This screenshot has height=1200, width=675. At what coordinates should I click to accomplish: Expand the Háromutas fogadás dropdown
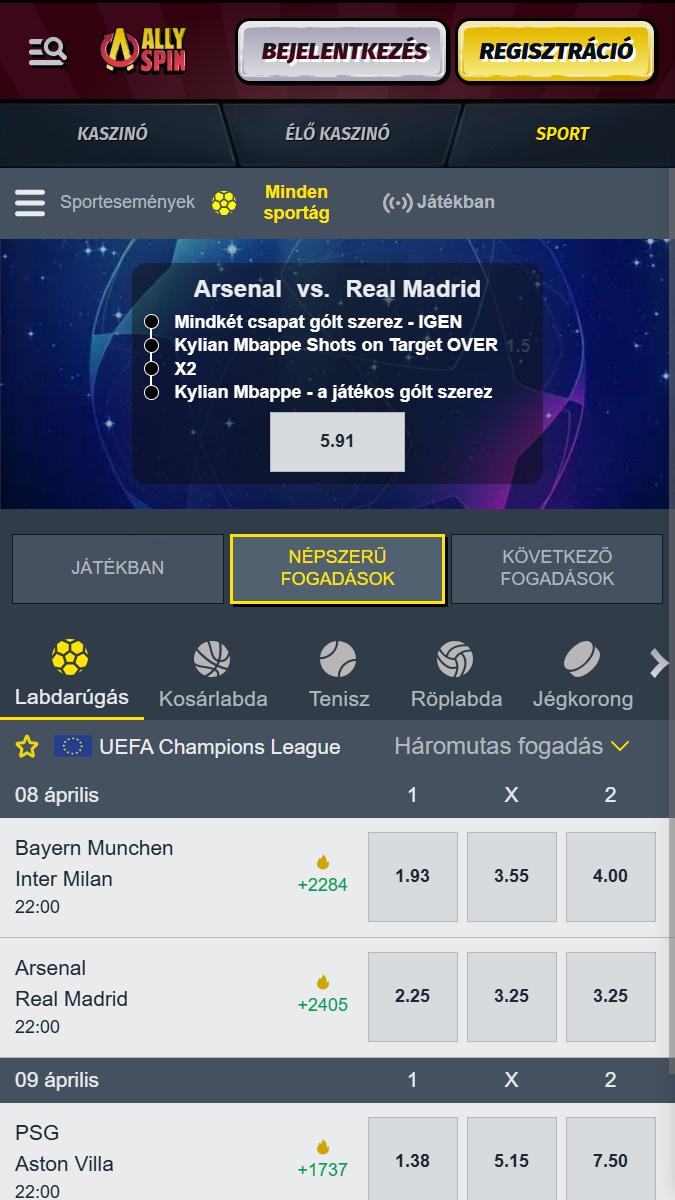click(511, 746)
